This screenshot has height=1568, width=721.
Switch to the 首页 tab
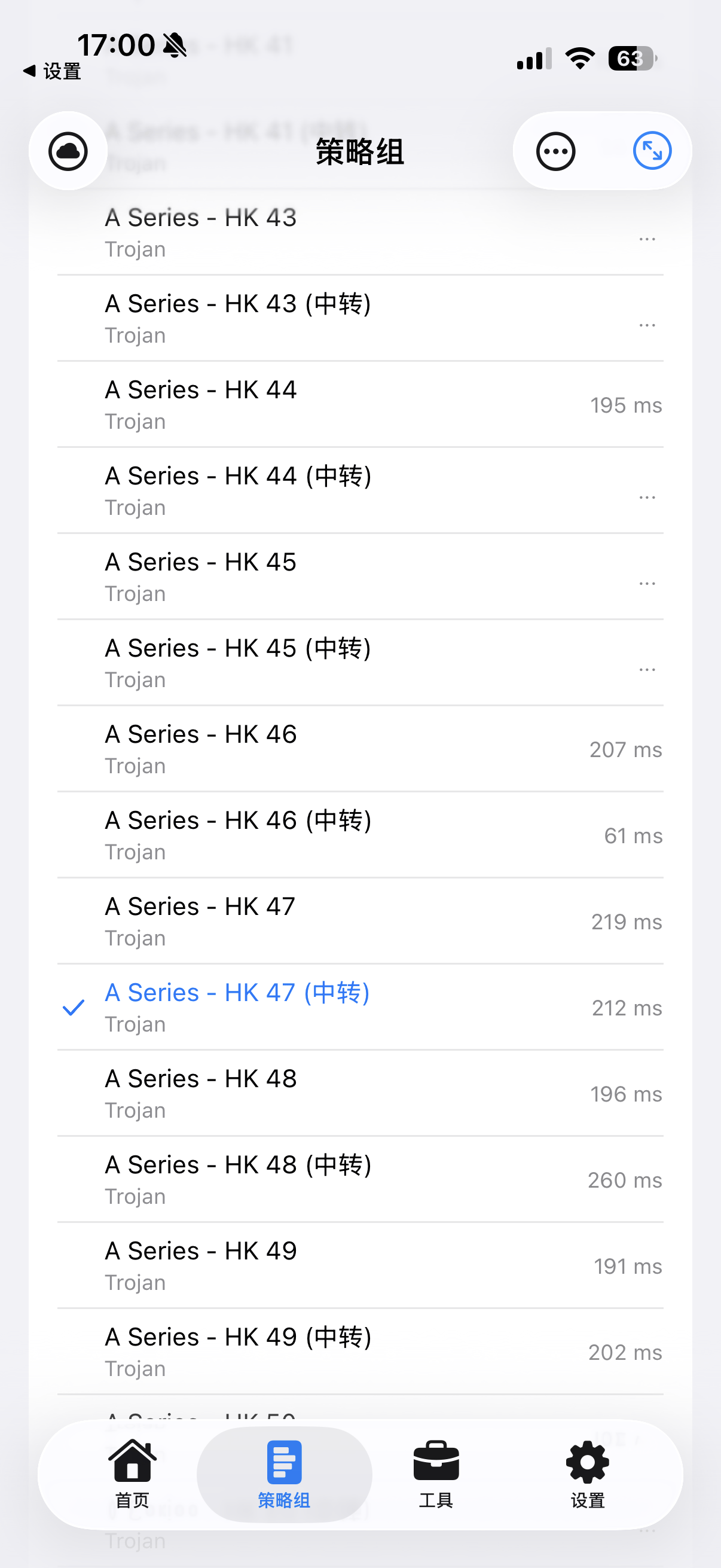132,1473
